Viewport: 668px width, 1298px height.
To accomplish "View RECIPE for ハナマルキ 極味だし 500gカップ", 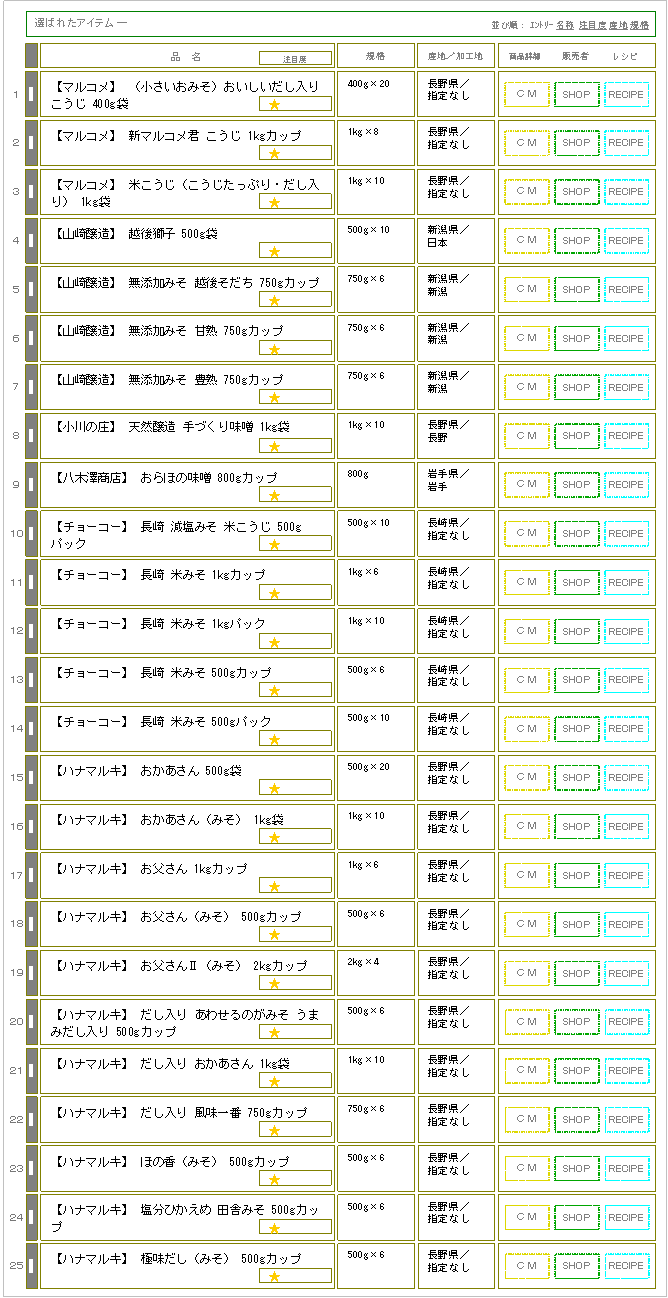I will [626, 1266].
